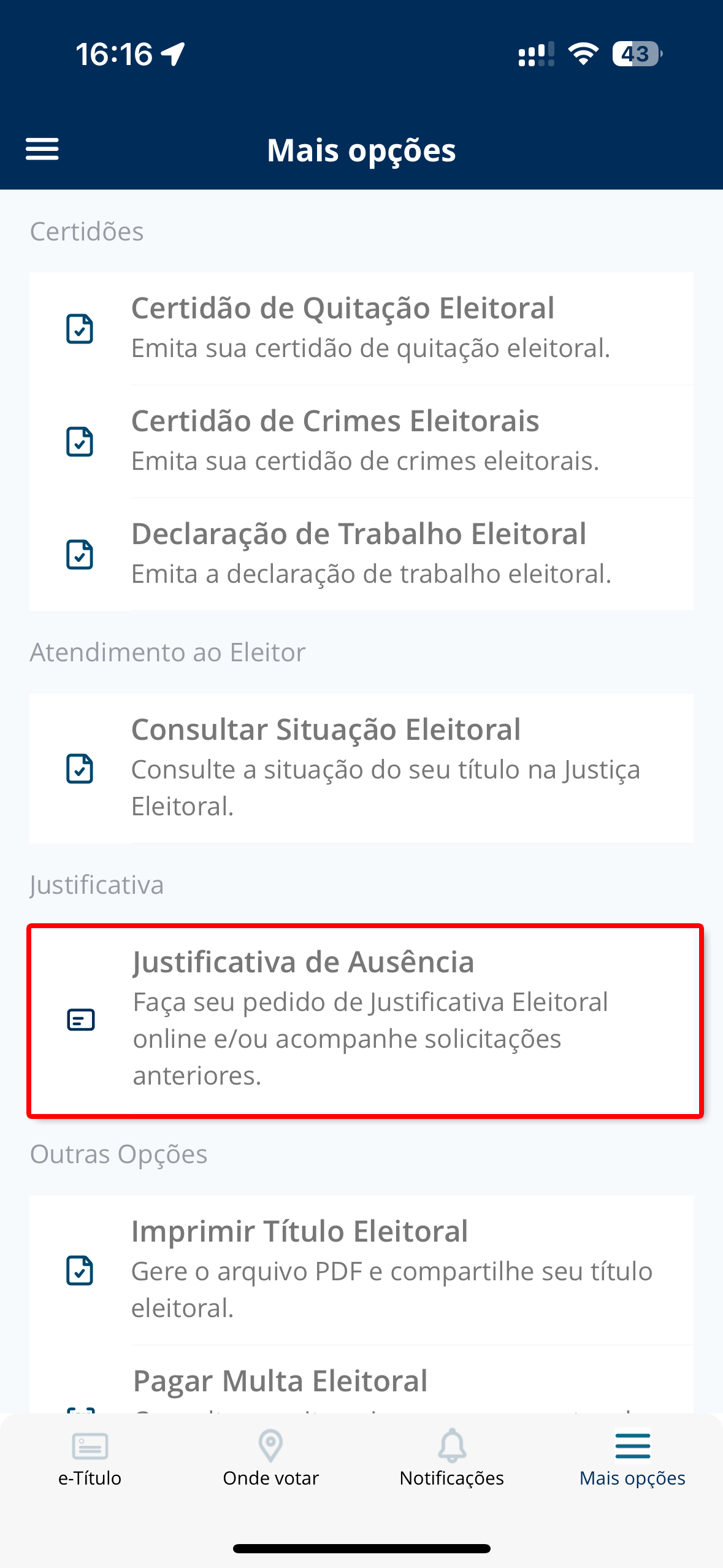723x1568 pixels.
Task: Open Pagar Multa Eleitoral
Action: coord(362,1380)
